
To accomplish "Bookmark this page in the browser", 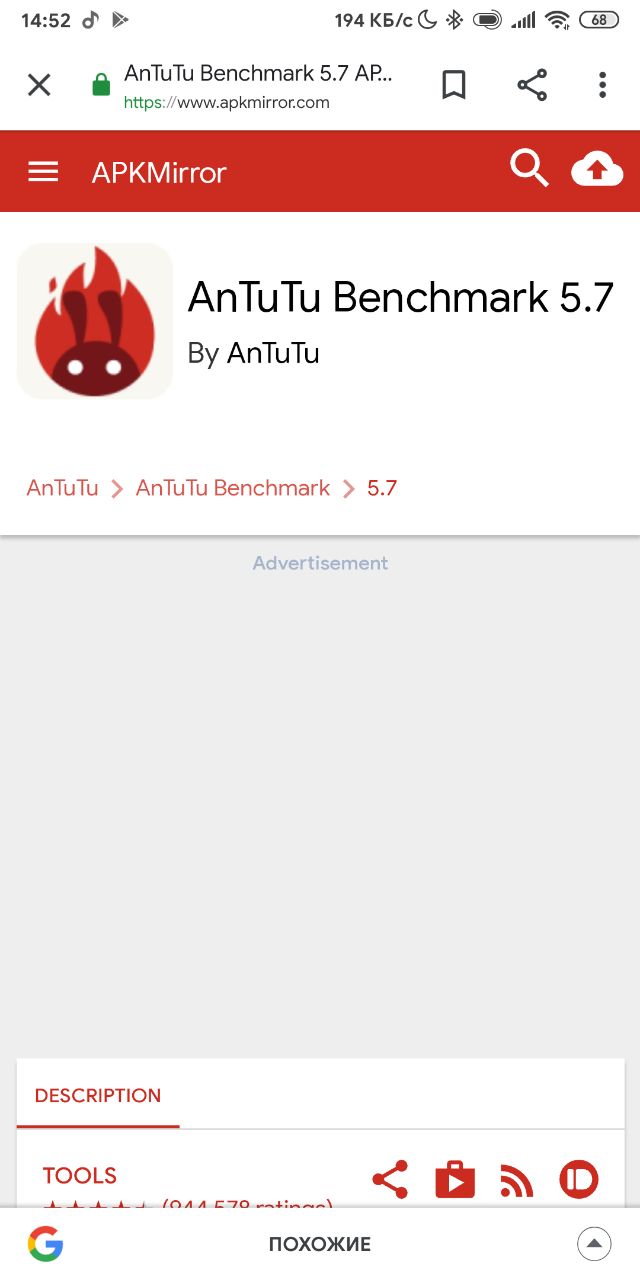I will point(454,85).
